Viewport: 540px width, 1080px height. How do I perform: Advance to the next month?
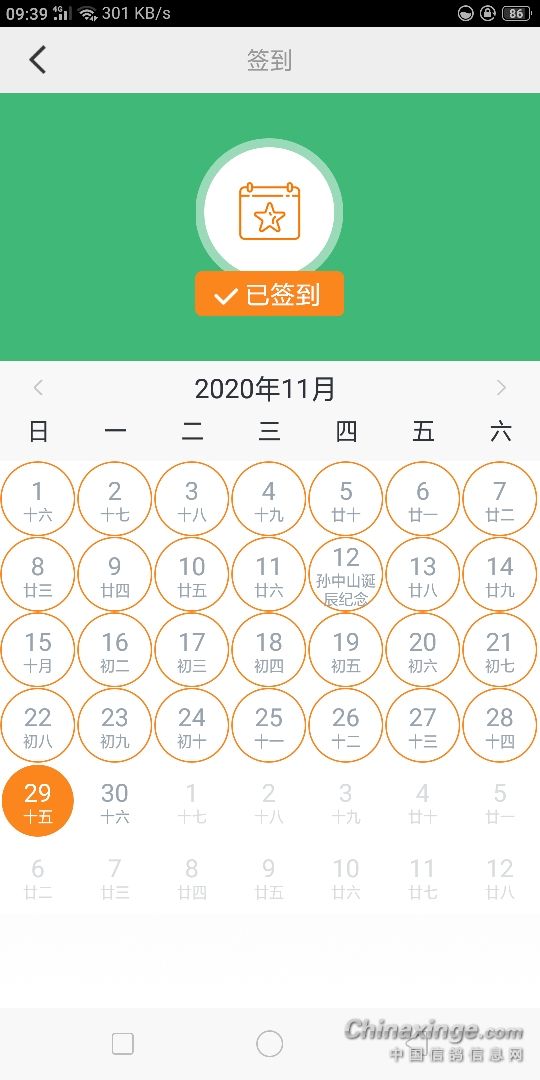(501, 387)
